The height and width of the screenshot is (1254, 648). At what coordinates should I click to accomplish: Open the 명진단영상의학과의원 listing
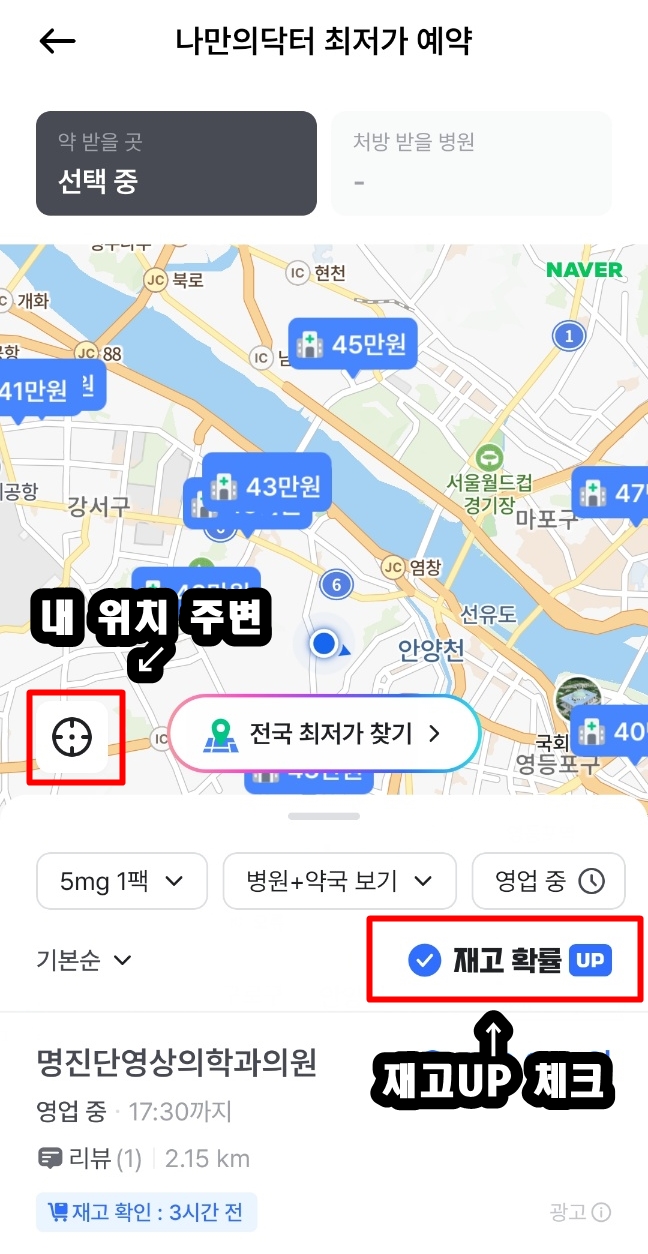[176, 1062]
